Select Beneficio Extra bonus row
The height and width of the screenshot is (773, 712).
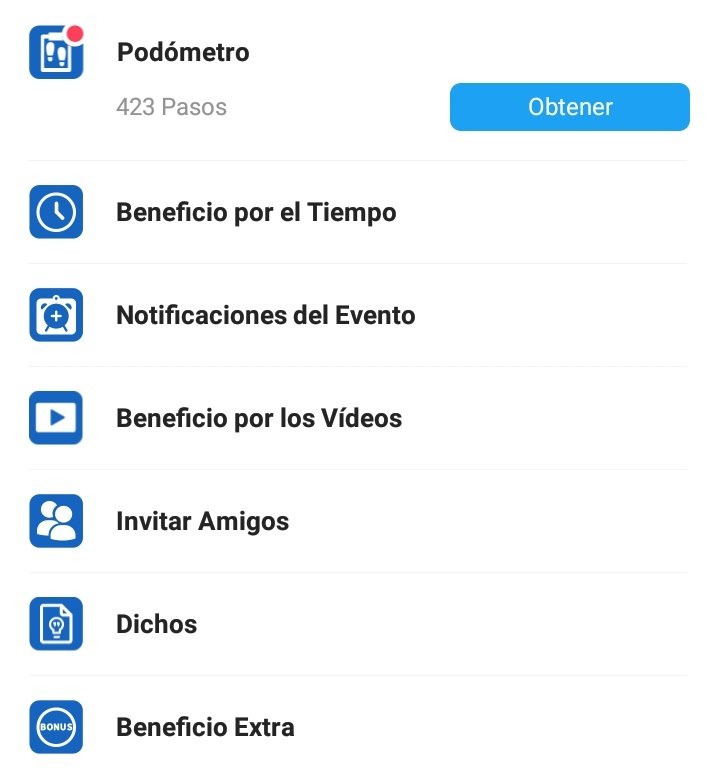[205, 727]
